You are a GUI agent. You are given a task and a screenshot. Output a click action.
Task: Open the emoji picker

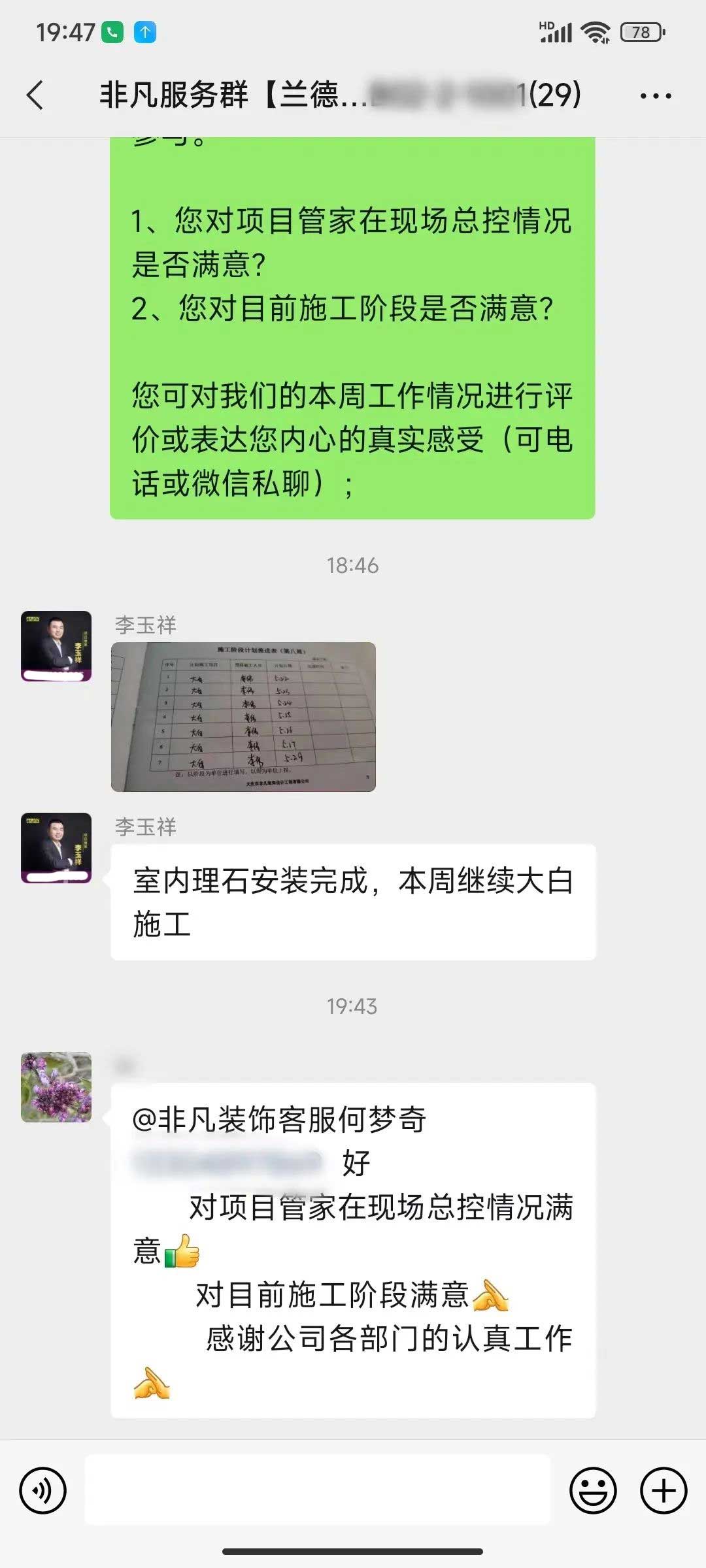[593, 1490]
